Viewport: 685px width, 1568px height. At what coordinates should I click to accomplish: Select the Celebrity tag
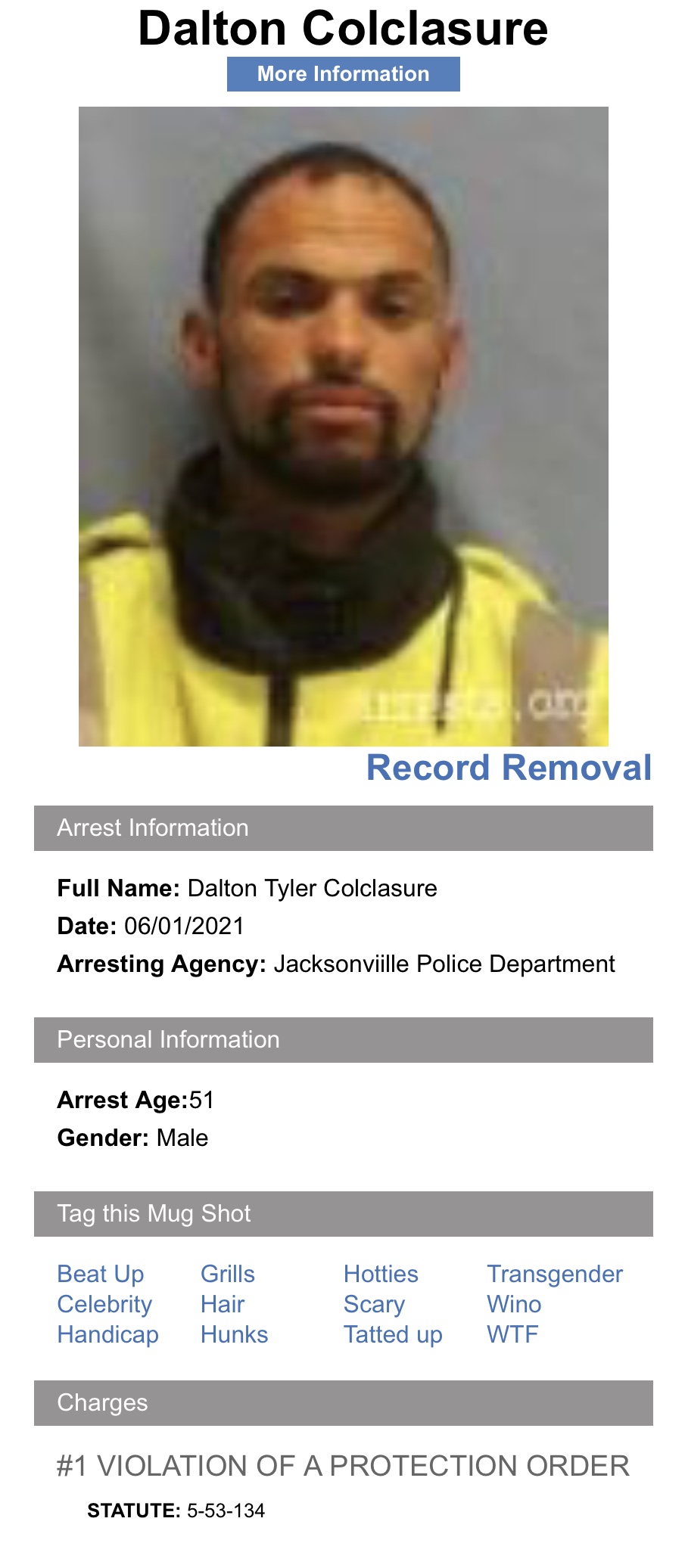point(104,1304)
